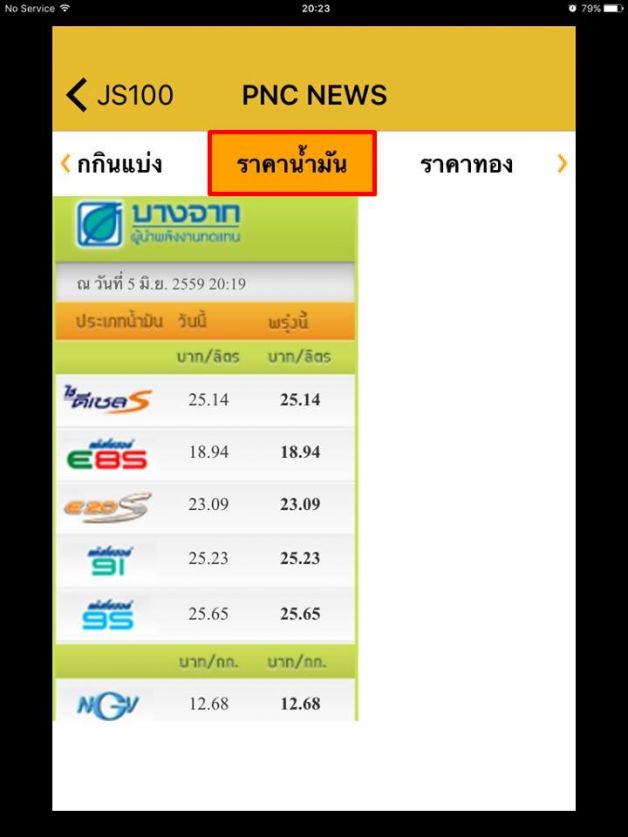Go back to JS100
This screenshot has height=837, width=628.
click(x=118, y=96)
